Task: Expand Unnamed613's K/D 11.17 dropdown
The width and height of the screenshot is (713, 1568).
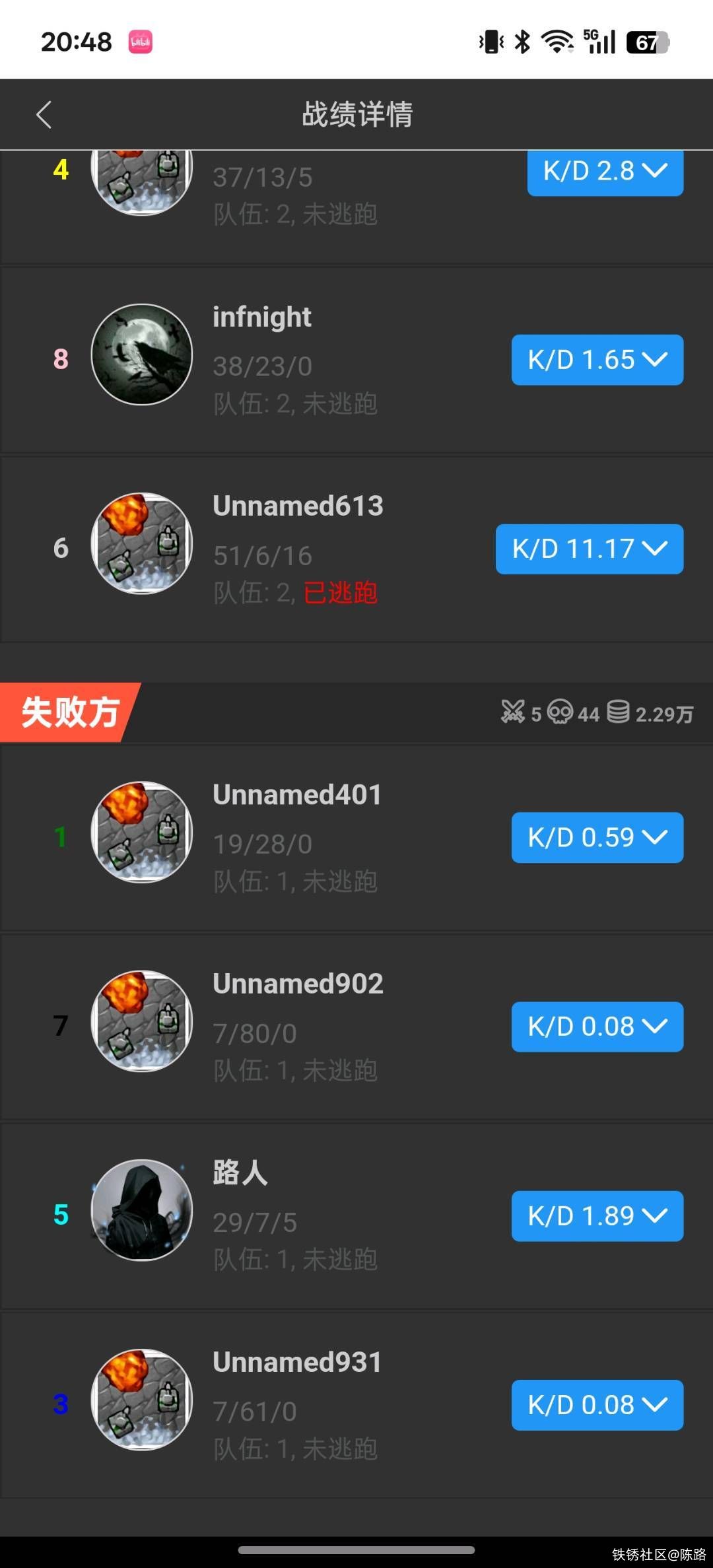Action: pyautogui.click(x=589, y=549)
